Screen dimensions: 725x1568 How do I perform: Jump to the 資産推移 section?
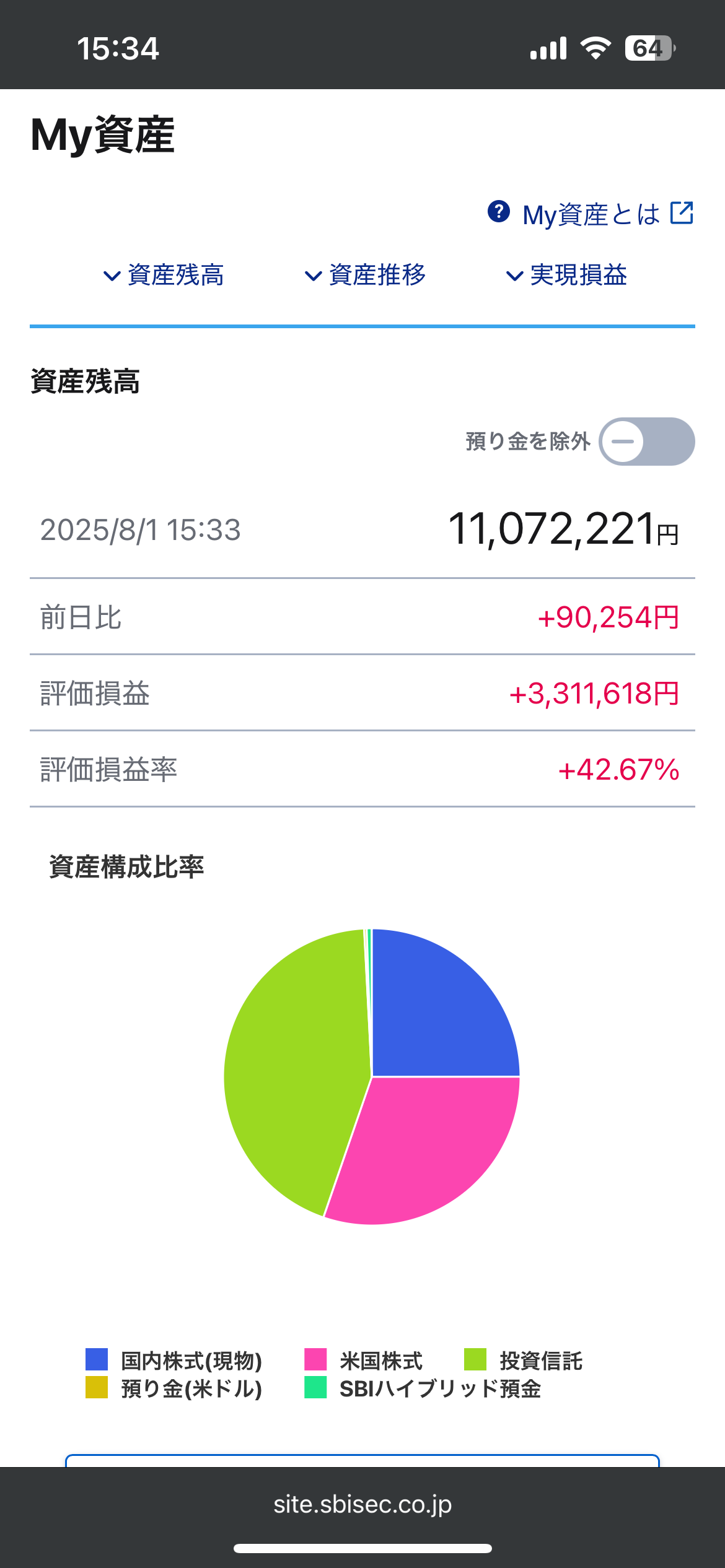tap(366, 275)
